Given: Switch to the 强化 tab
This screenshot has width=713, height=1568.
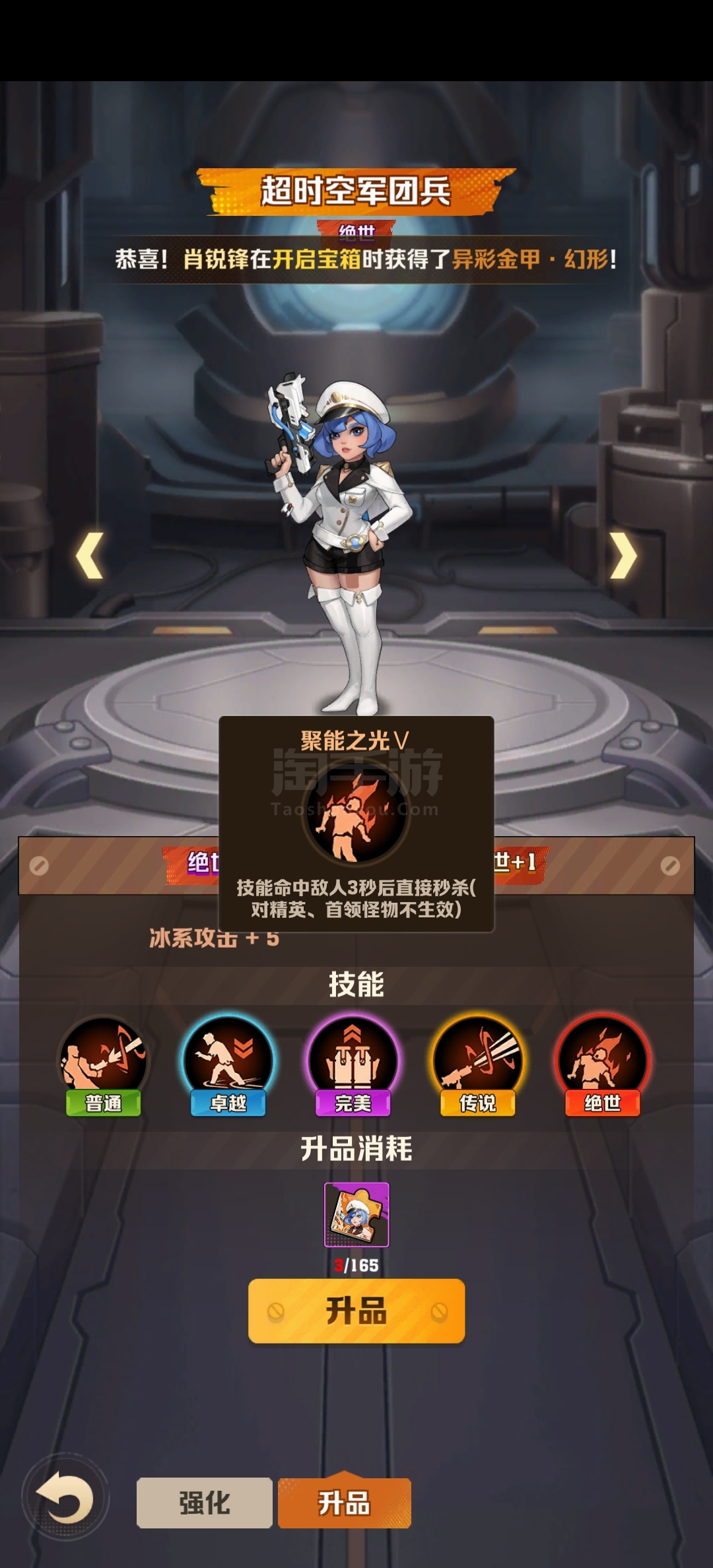Looking at the screenshot, I should [x=205, y=1503].
